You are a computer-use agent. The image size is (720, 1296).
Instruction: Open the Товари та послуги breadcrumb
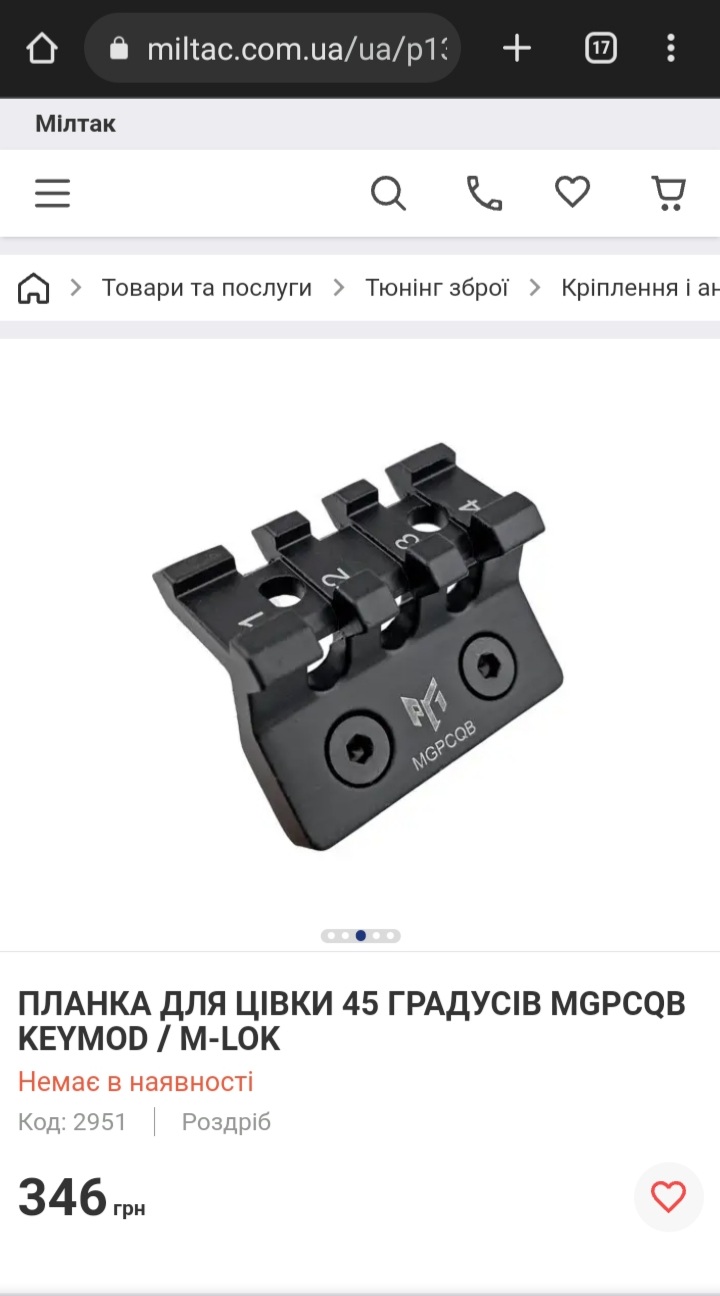tap(207, 288)
